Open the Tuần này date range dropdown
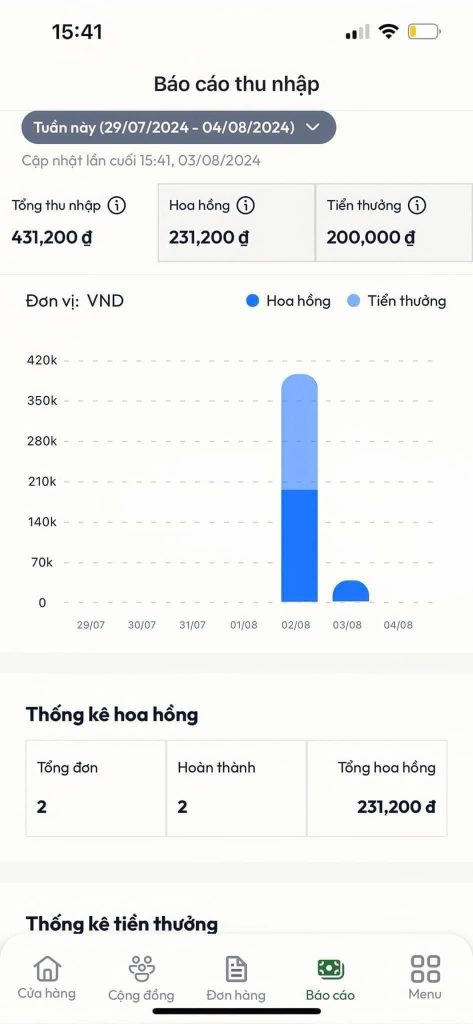473x1024 pixels. pos(178,127)
